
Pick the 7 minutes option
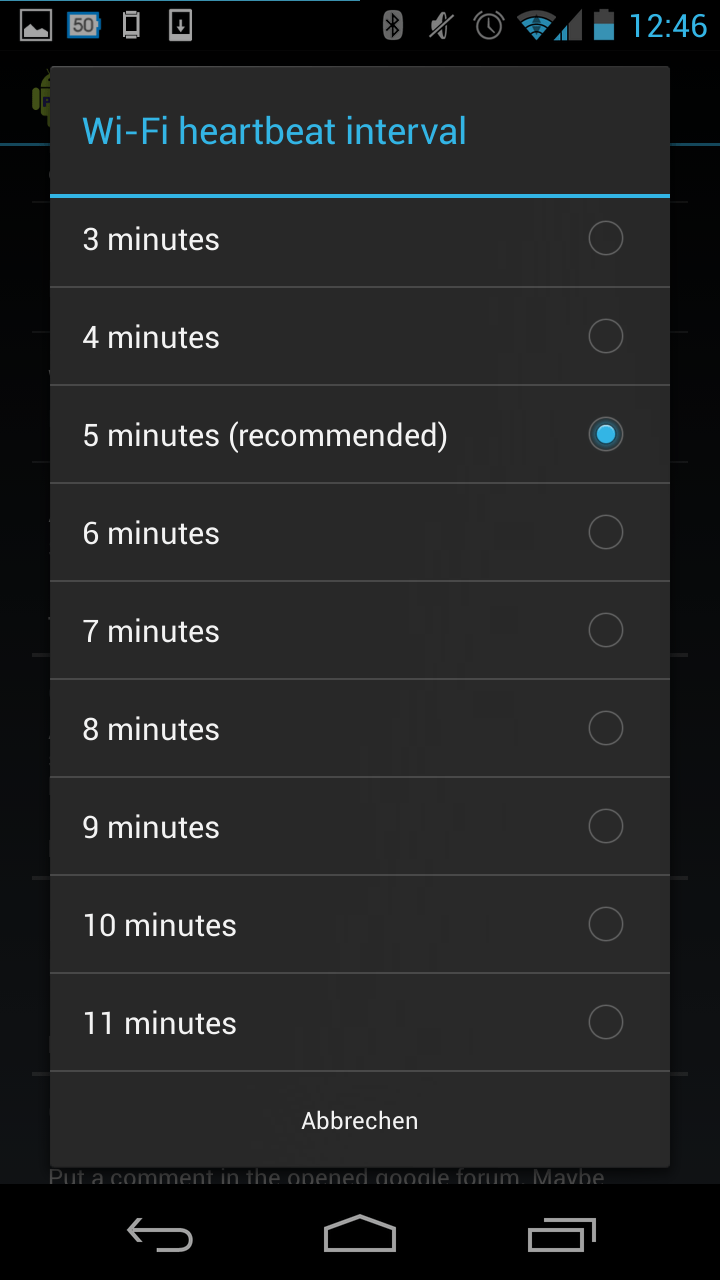tap(359, 631)
